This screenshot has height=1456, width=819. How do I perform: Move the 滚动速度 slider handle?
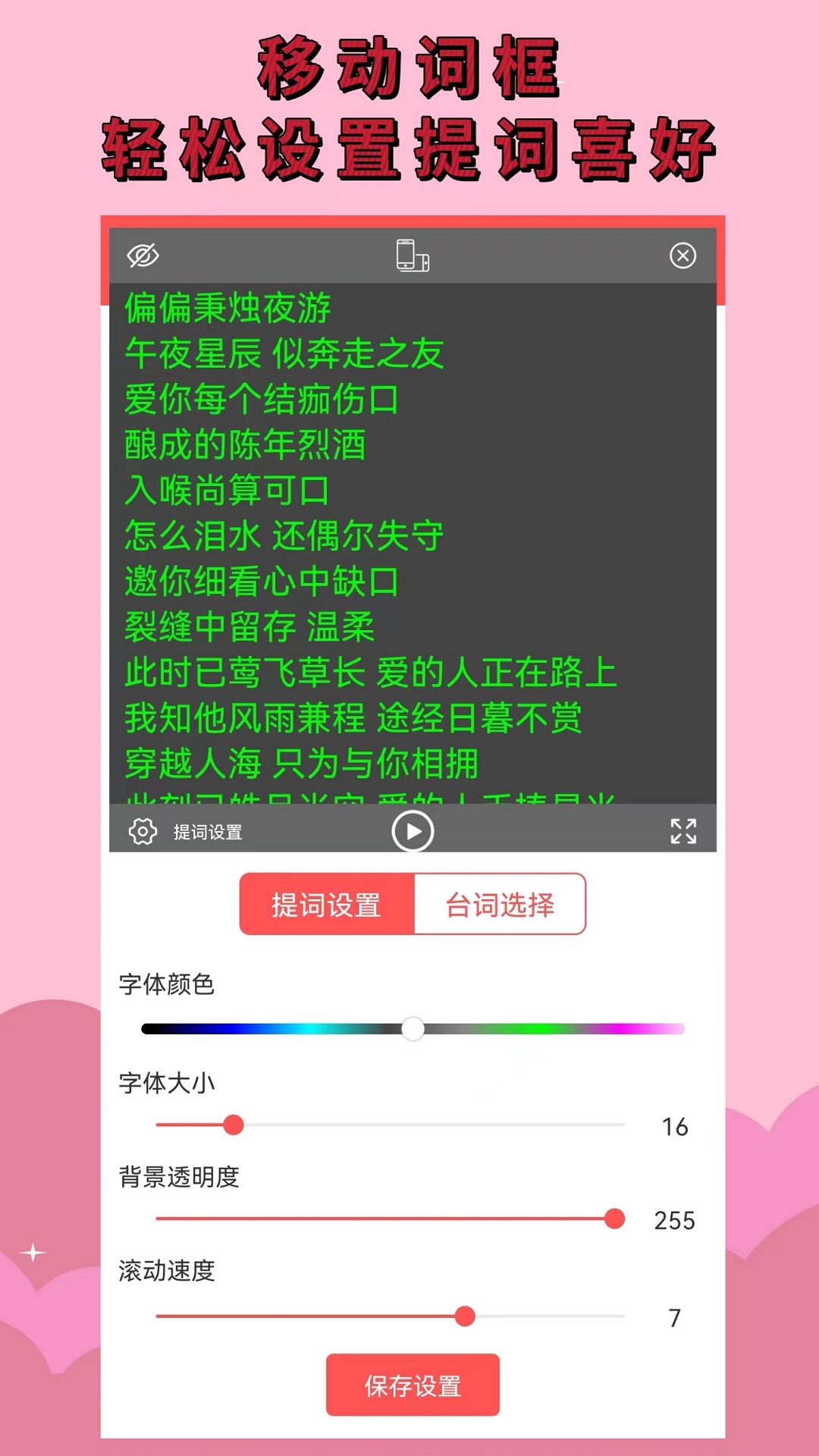click(463, 1316)
